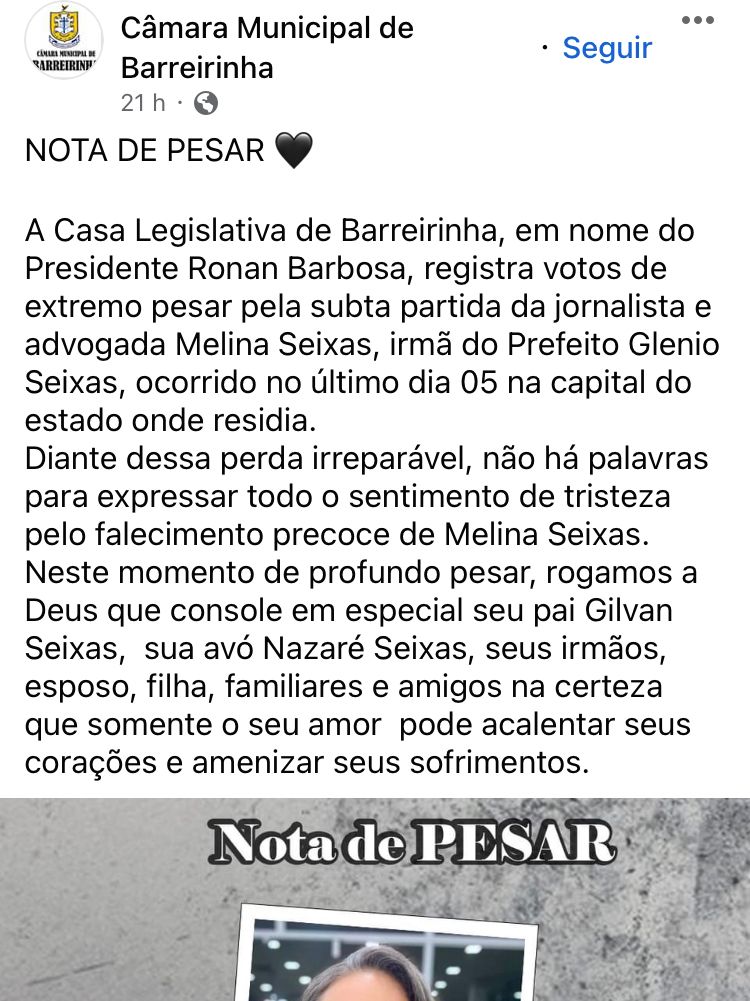Open the Nota de Pesar post image
This screenshot has width=750, height=1001.
tap(375, 900)
